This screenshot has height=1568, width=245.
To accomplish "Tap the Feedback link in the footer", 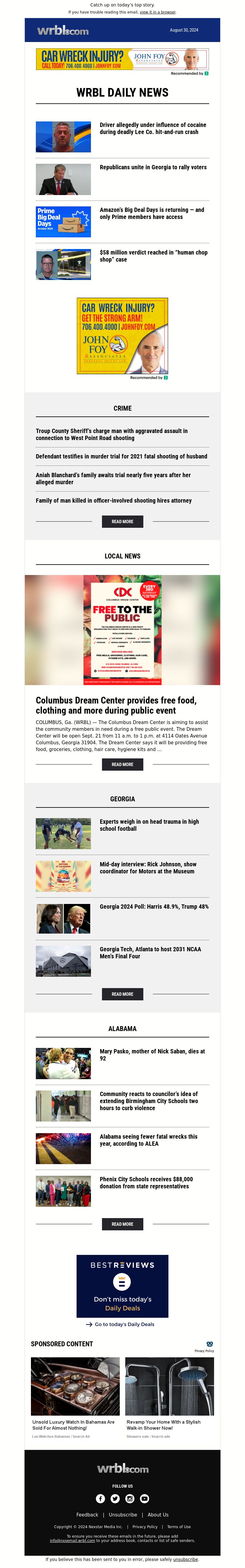I will [87, 1515].
